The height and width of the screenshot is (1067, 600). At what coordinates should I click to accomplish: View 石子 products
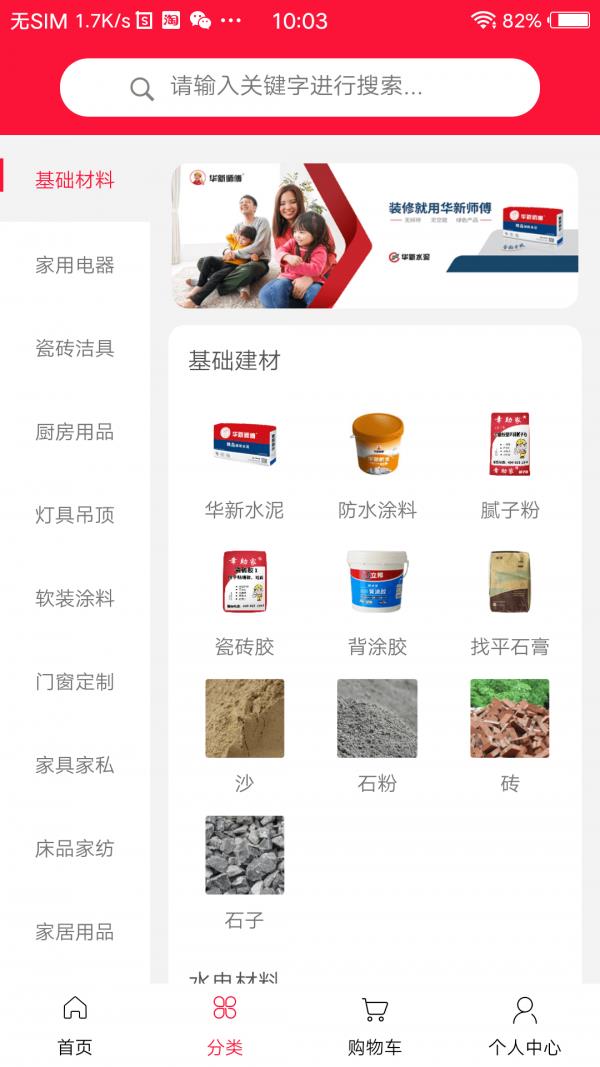tap(244, 872)
